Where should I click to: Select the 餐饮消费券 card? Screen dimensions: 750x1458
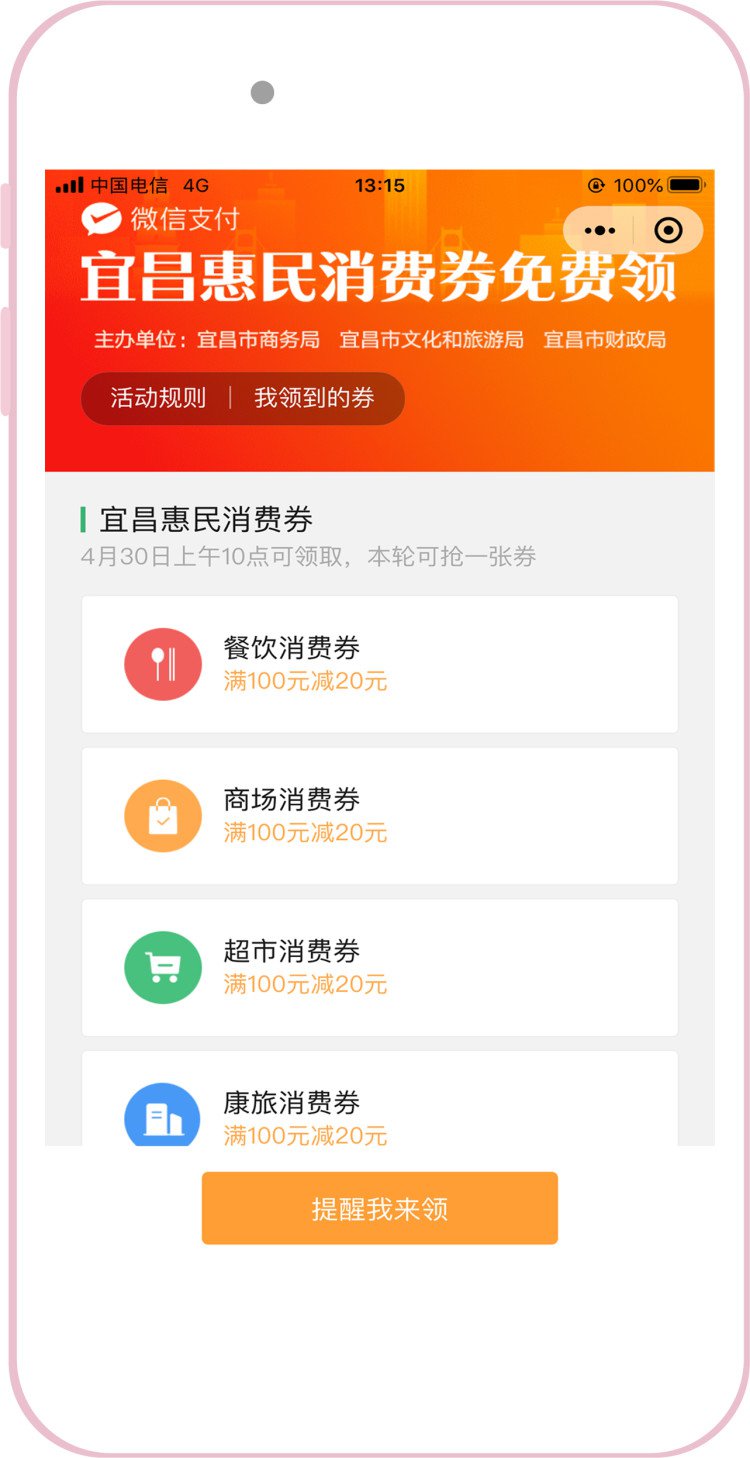pyautogui.click(x=380, y=663)
